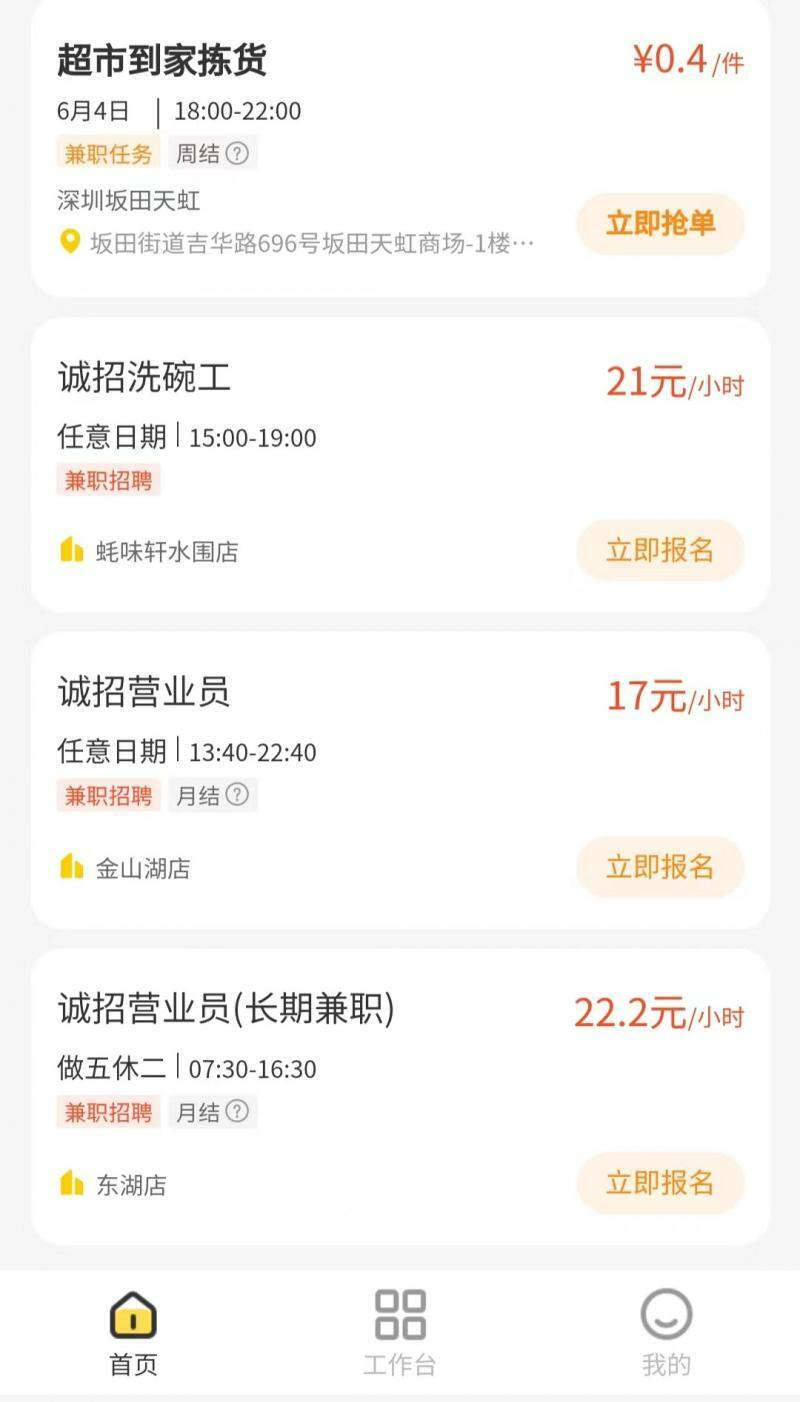Show 月结 help info on 东湖店 job

pos(237,1111)
